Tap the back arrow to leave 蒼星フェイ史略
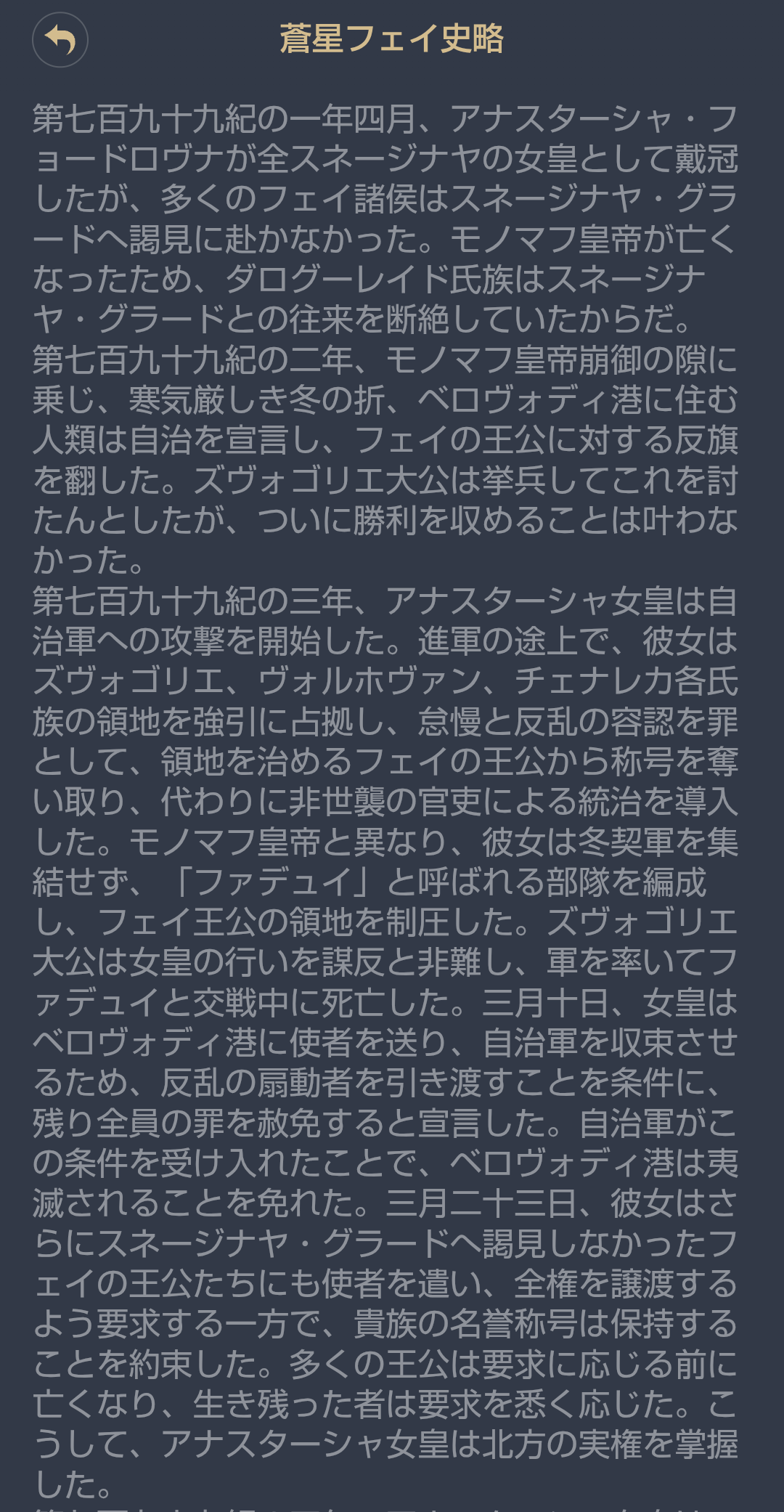 click(60, 40)
